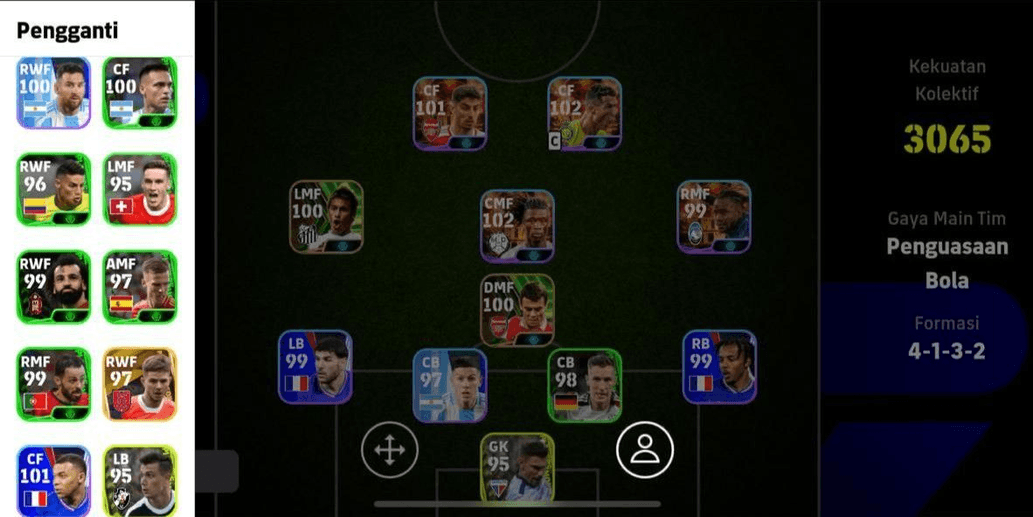Choose the 101 CF card on the pitch
The height and width of the screenshot is (517, 1033).
(450, 113)
